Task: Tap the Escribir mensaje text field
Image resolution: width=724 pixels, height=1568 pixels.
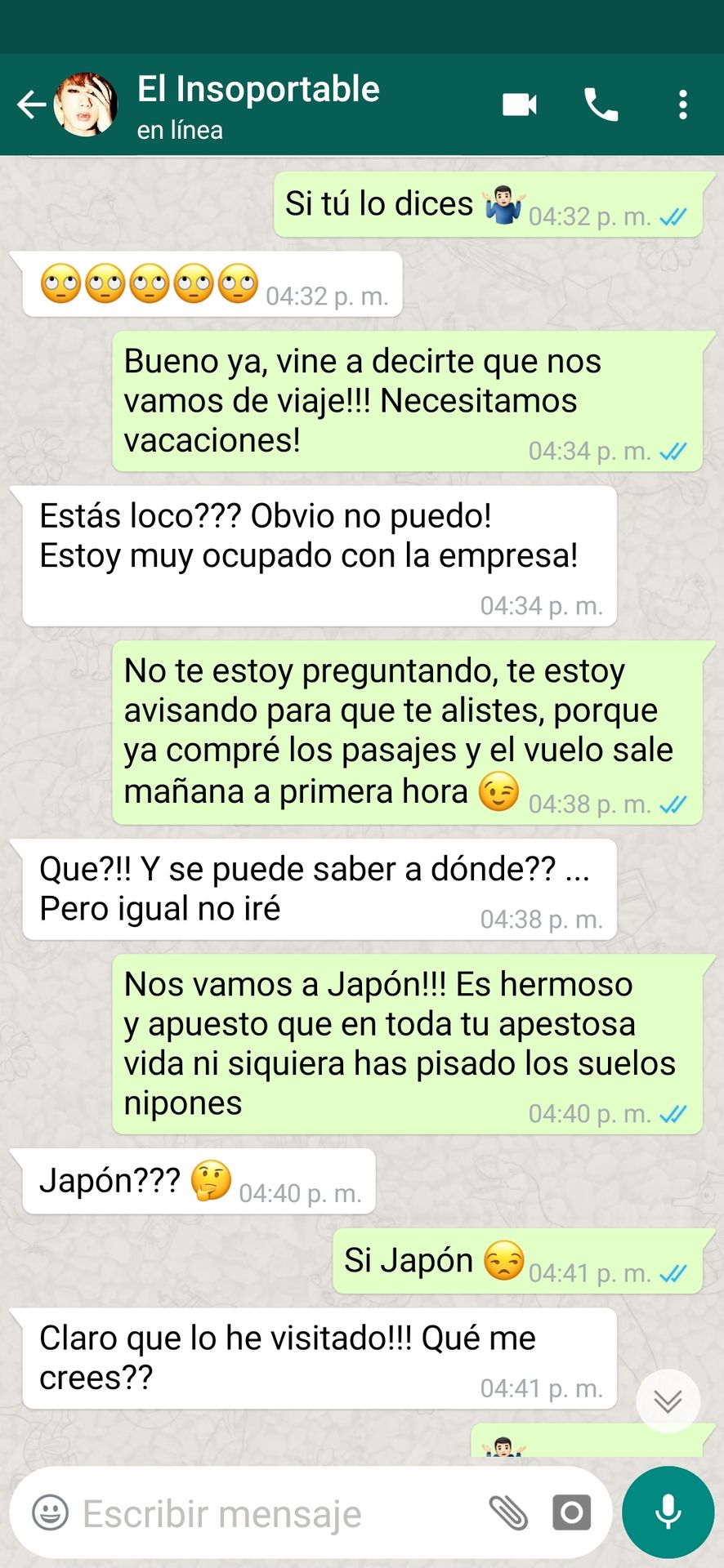Action: (270, 1513)
